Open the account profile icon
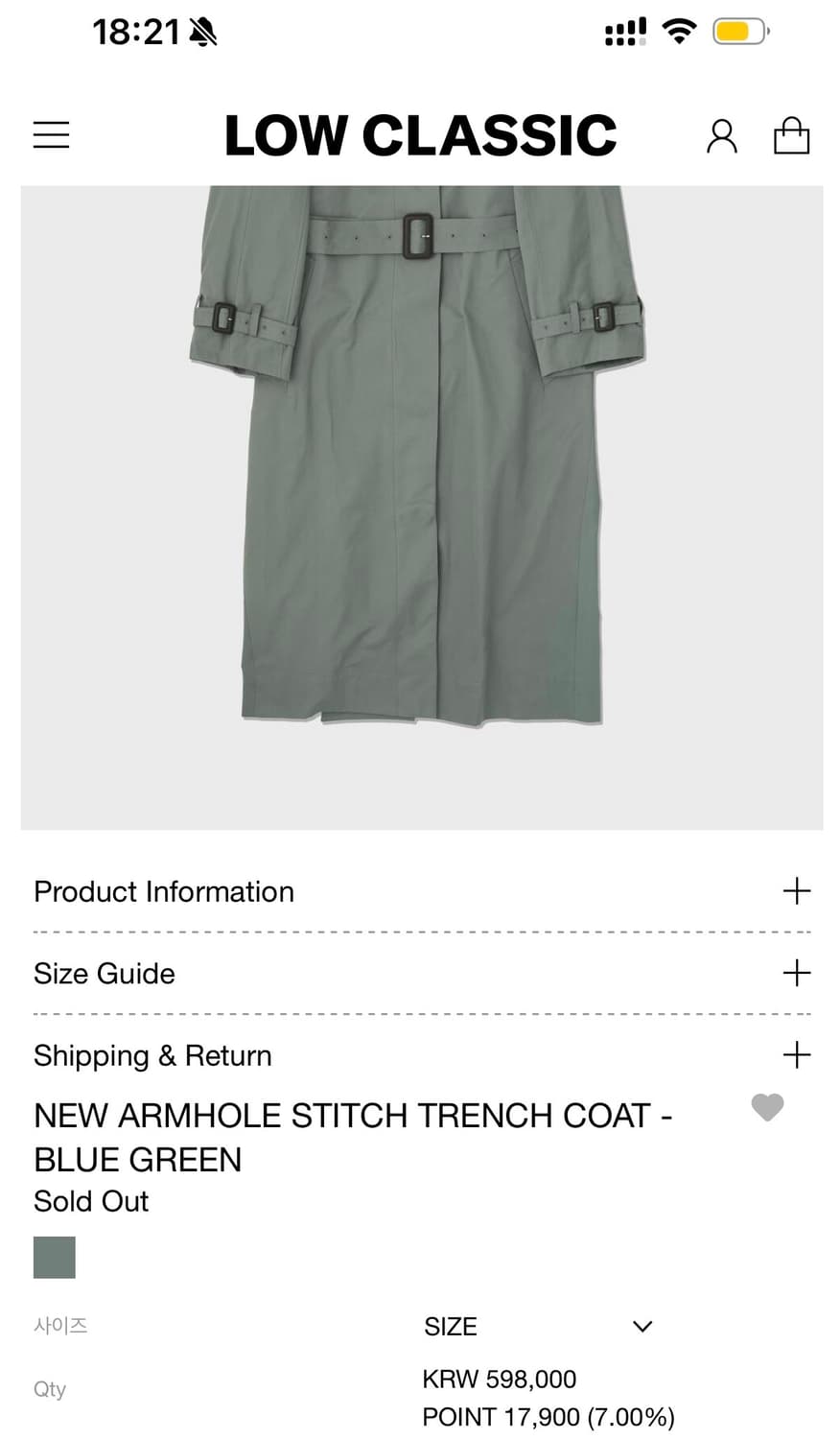 (721, 136)
